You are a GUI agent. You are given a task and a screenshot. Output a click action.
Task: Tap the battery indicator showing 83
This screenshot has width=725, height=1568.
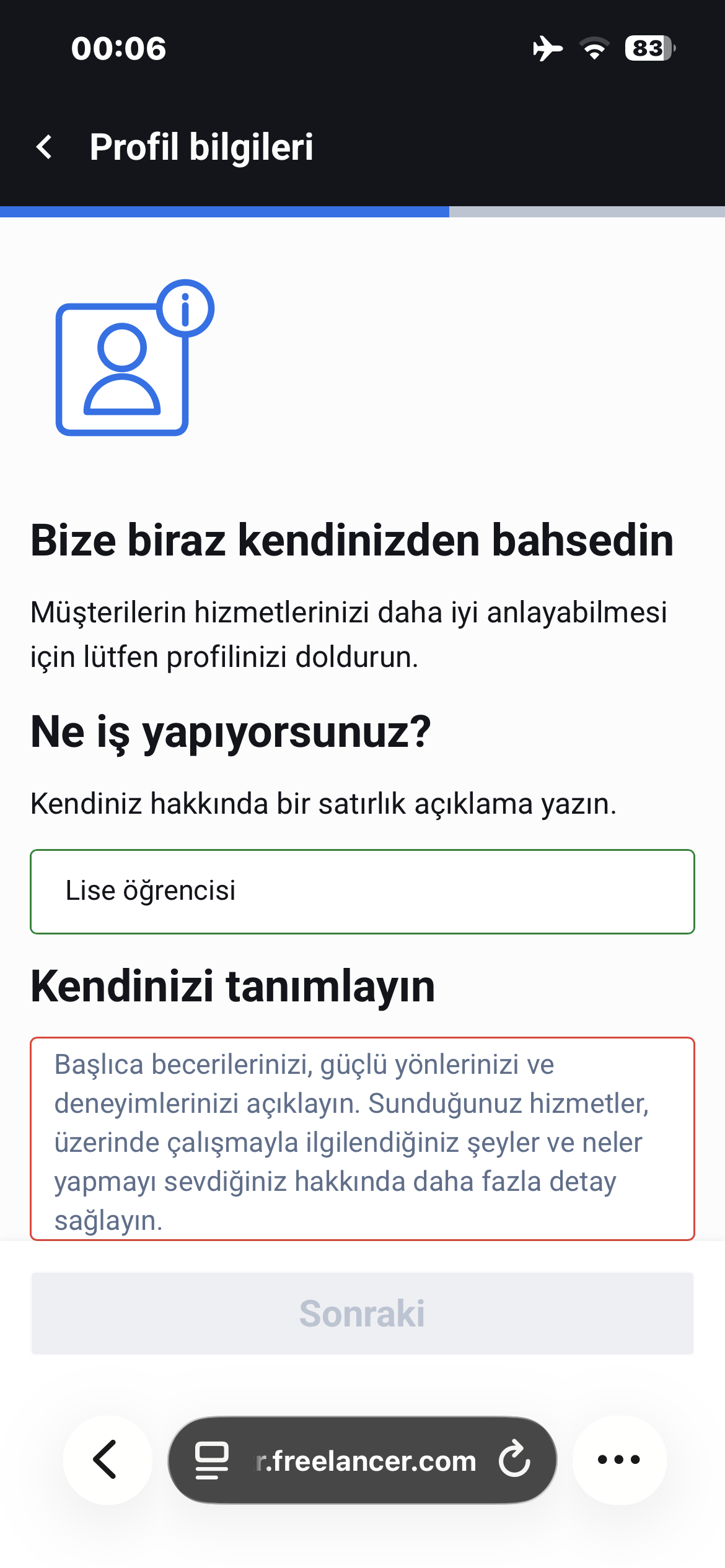[648, 48]
